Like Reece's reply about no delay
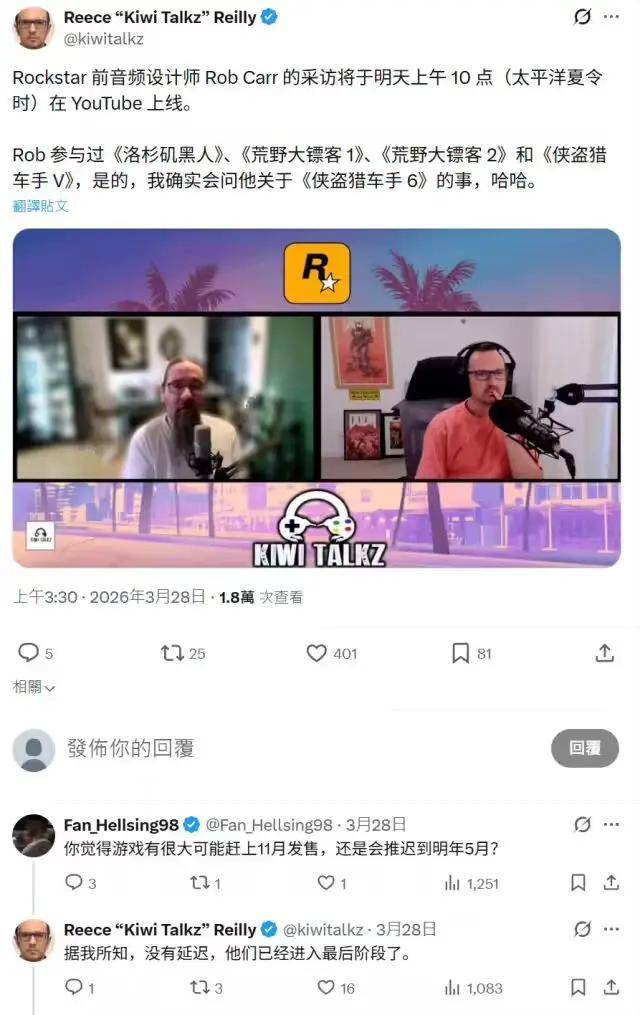 pyautogui.click(x=326, y=987)
